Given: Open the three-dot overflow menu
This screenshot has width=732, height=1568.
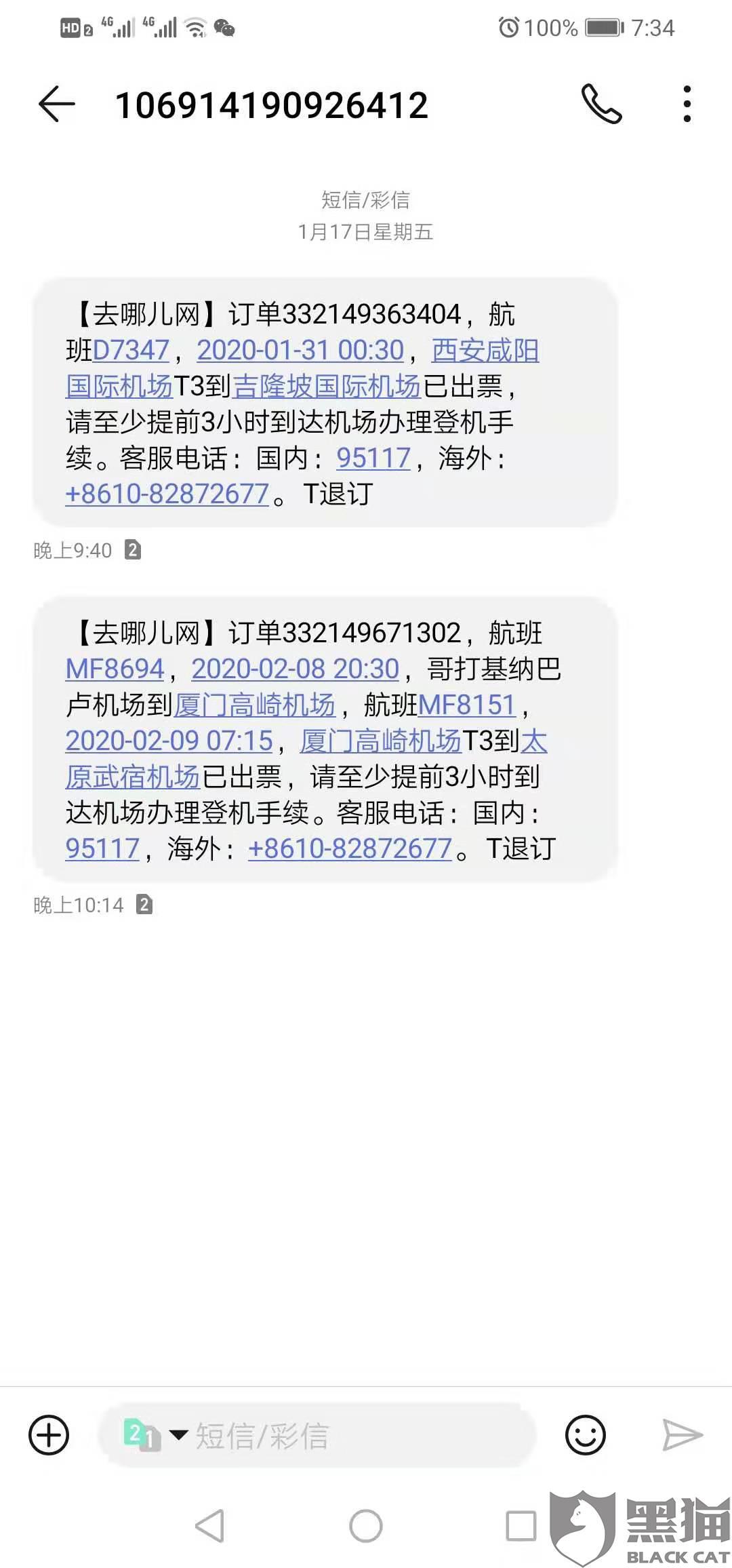Looking at the screenshot, I should [687, 104].
